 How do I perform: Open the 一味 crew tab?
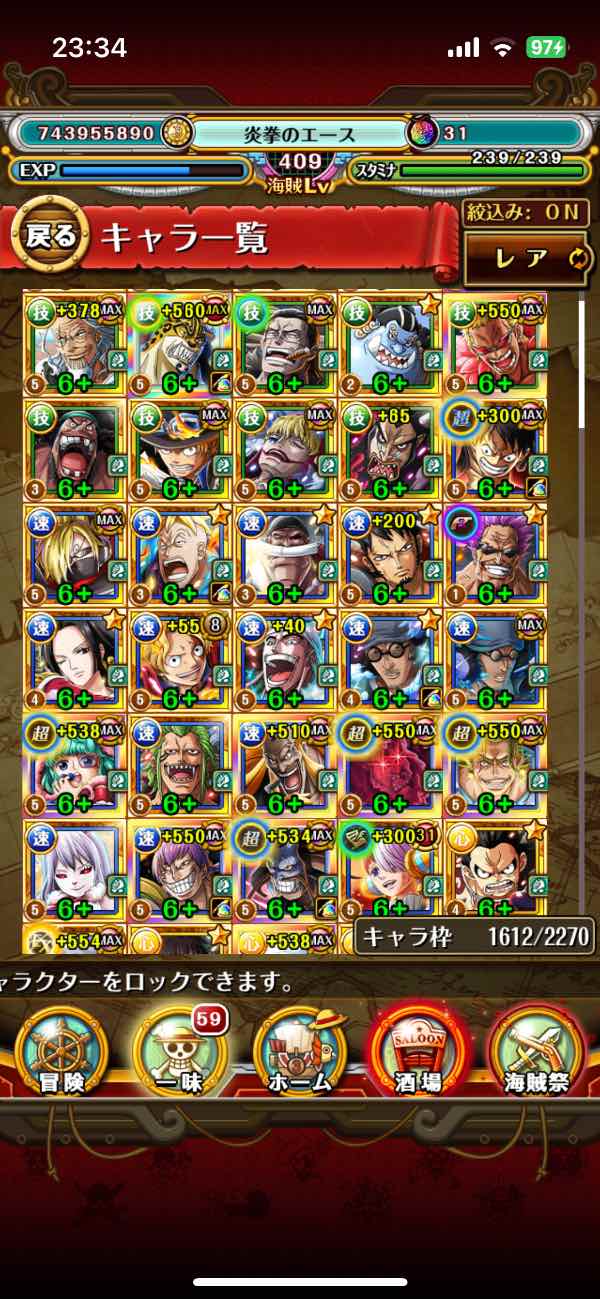coord(180,1052)
